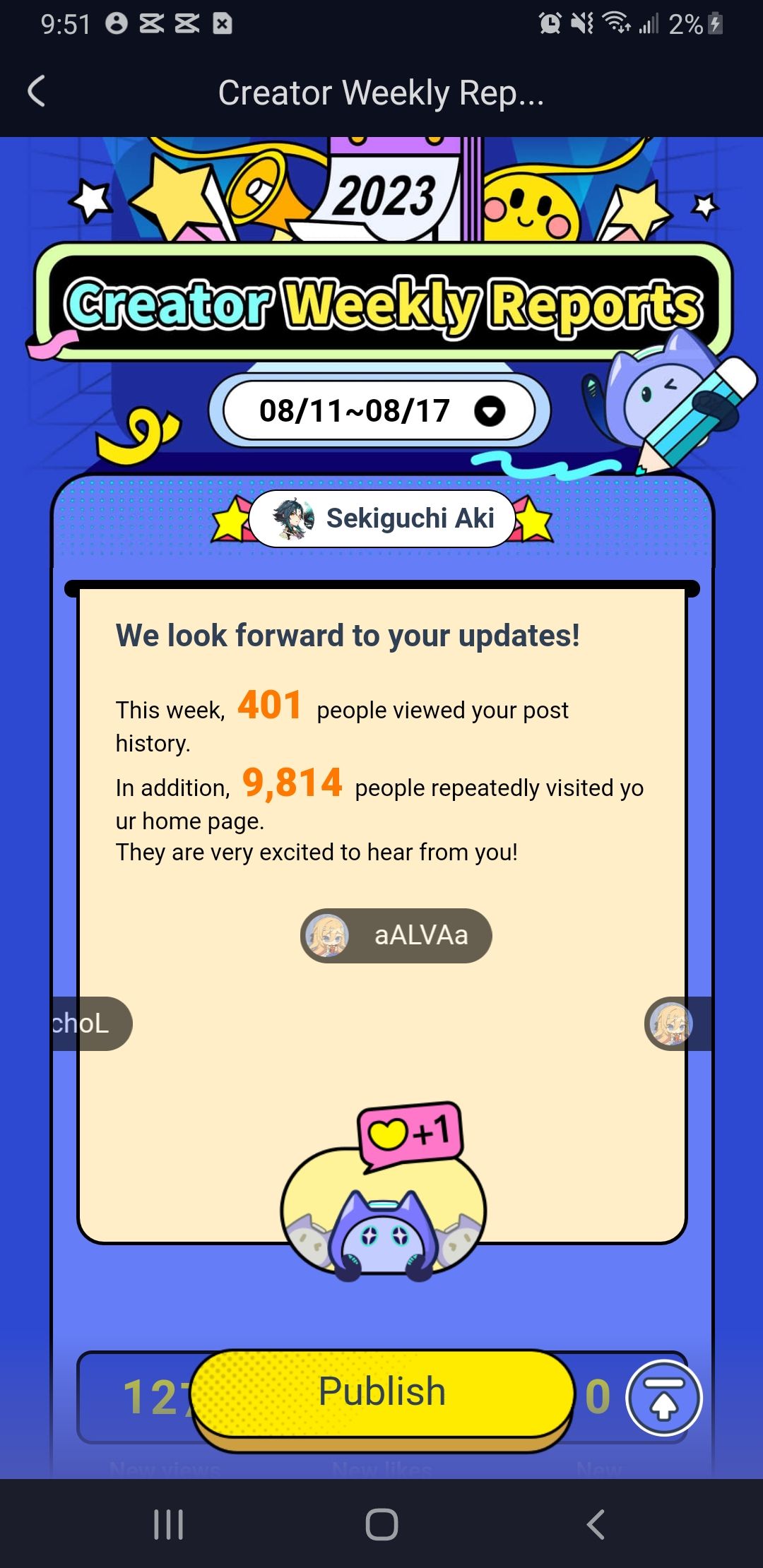Open aALVAa's visitor profile chip
The width and height of the screenshot is (763, 1568).
coord(396,935)
